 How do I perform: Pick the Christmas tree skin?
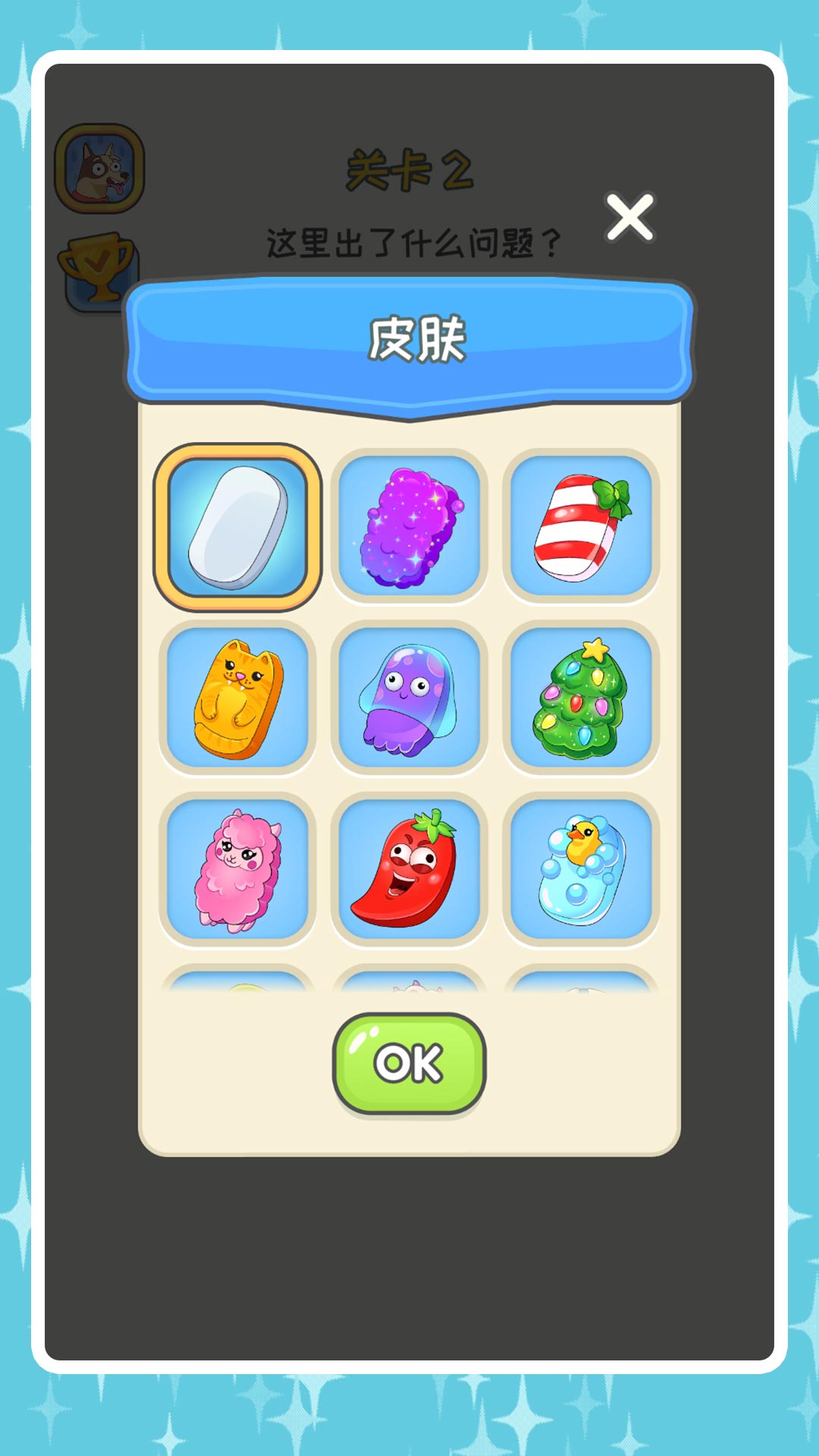[581, 698]
